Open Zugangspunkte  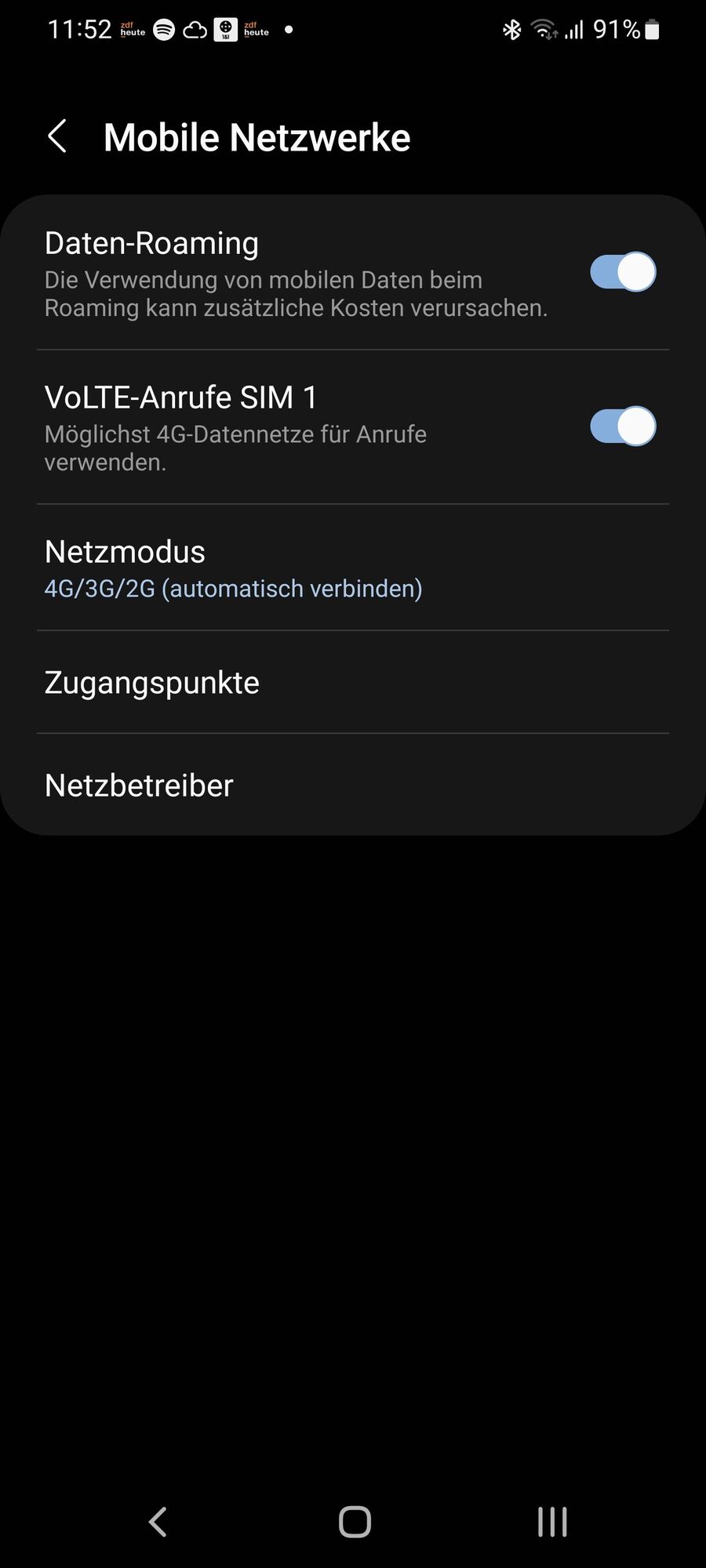pos(353,683)
